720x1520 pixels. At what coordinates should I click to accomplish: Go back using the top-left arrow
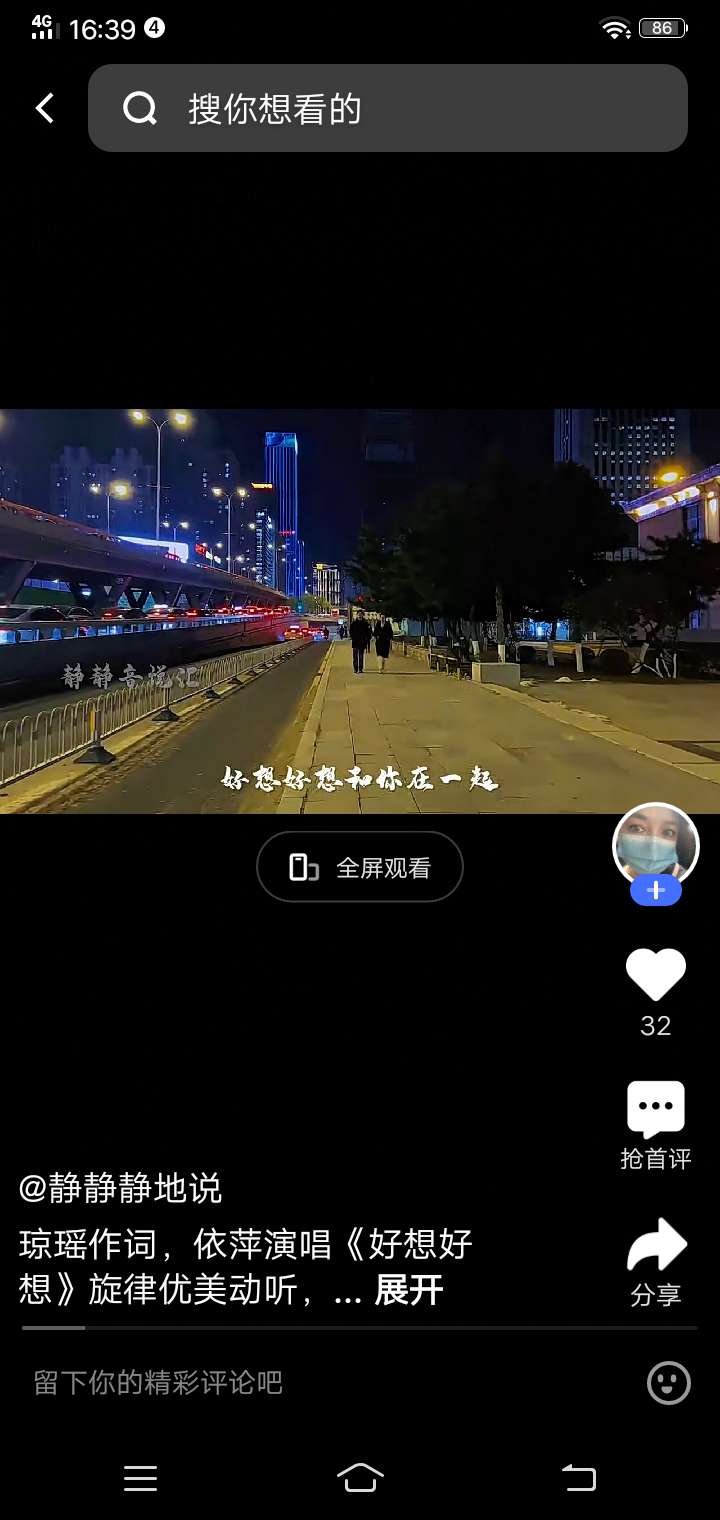point(45,108)
